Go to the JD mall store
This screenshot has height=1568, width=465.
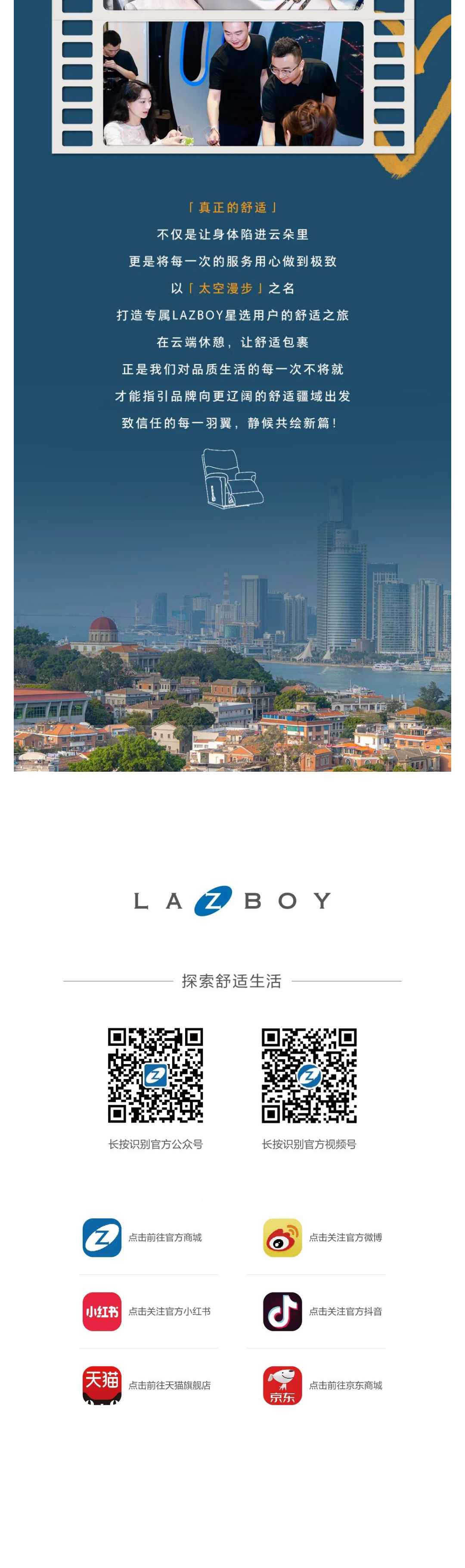(323, 1385)
